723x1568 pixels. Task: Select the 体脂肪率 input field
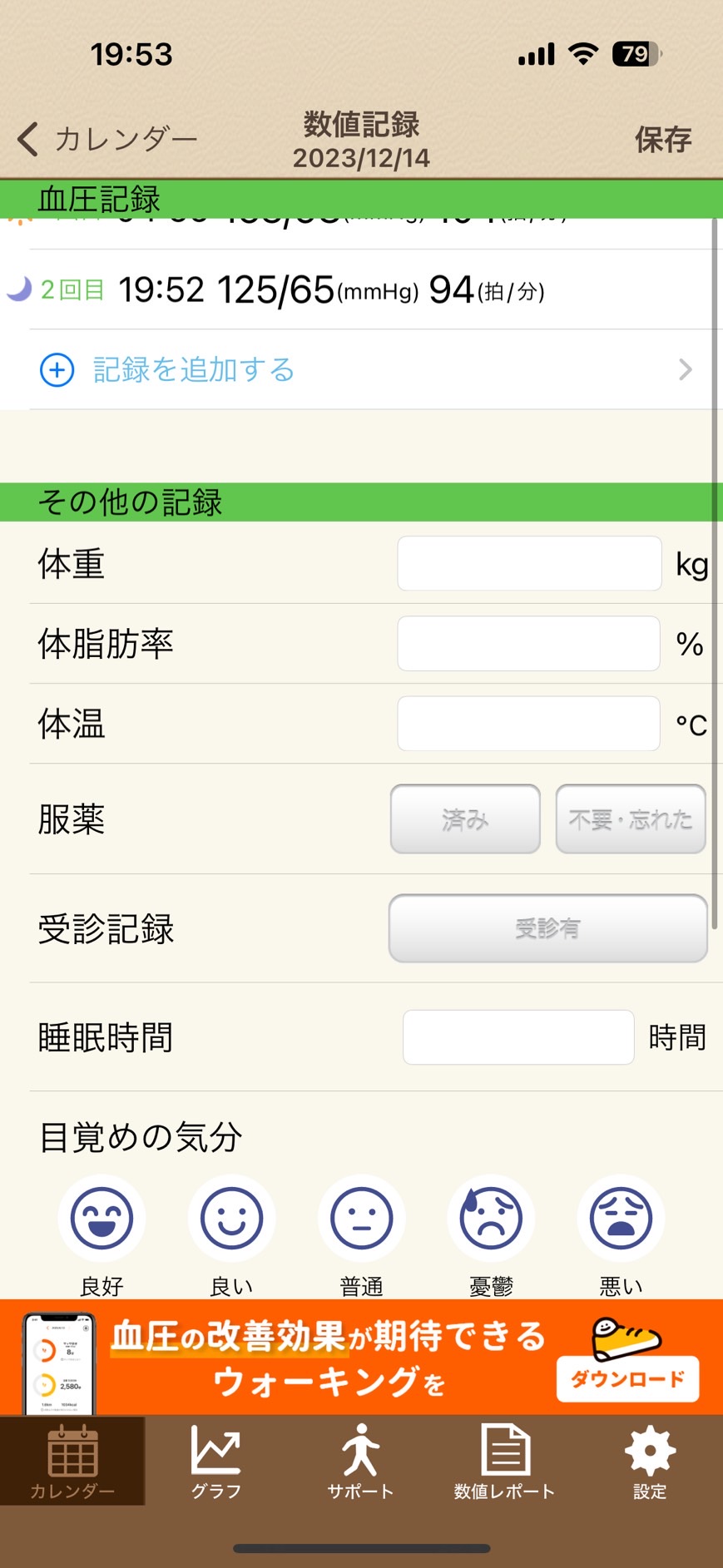coord(529,644)
